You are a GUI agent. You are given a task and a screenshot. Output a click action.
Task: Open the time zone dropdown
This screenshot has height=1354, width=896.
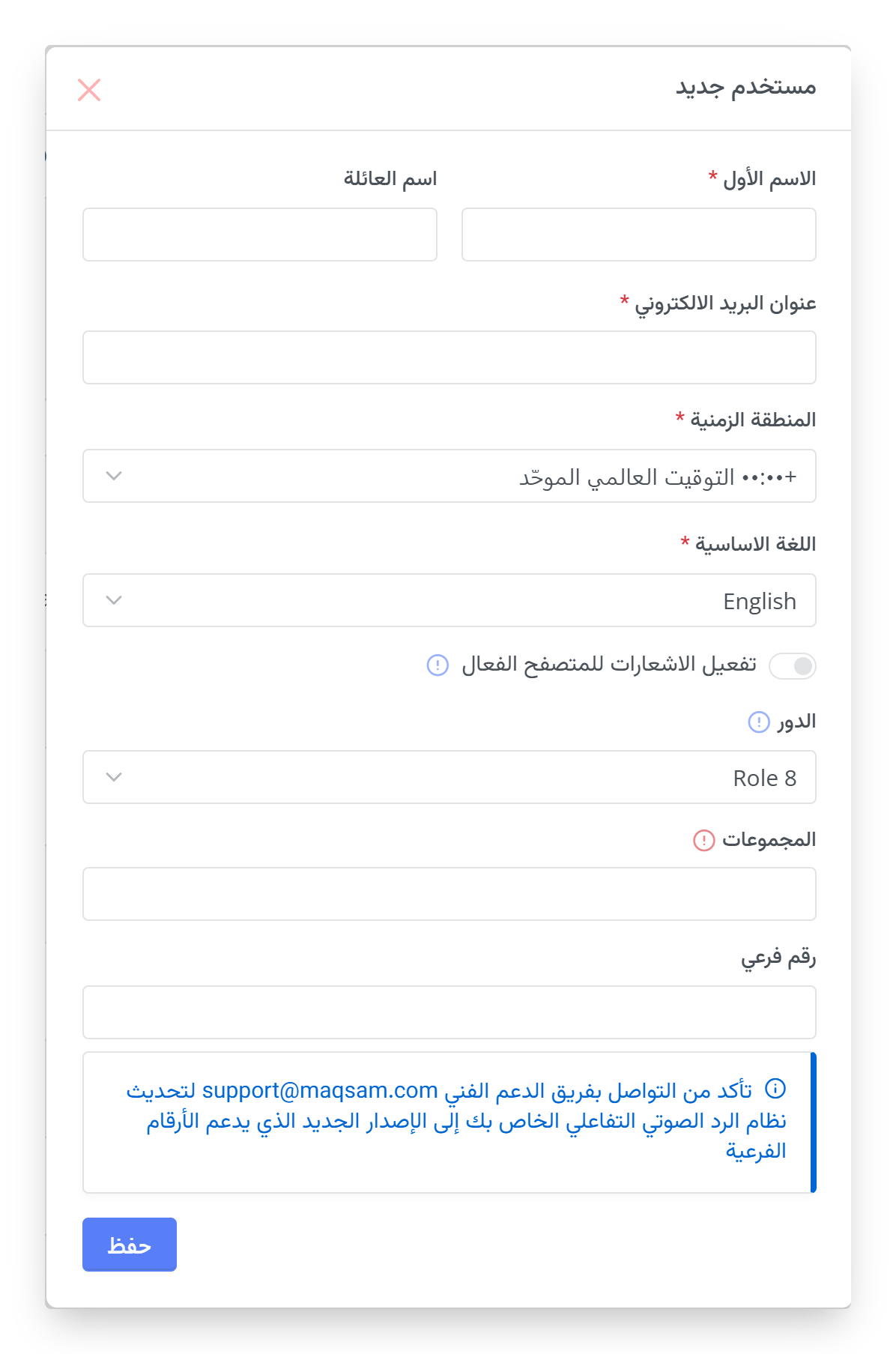point(449,476)
